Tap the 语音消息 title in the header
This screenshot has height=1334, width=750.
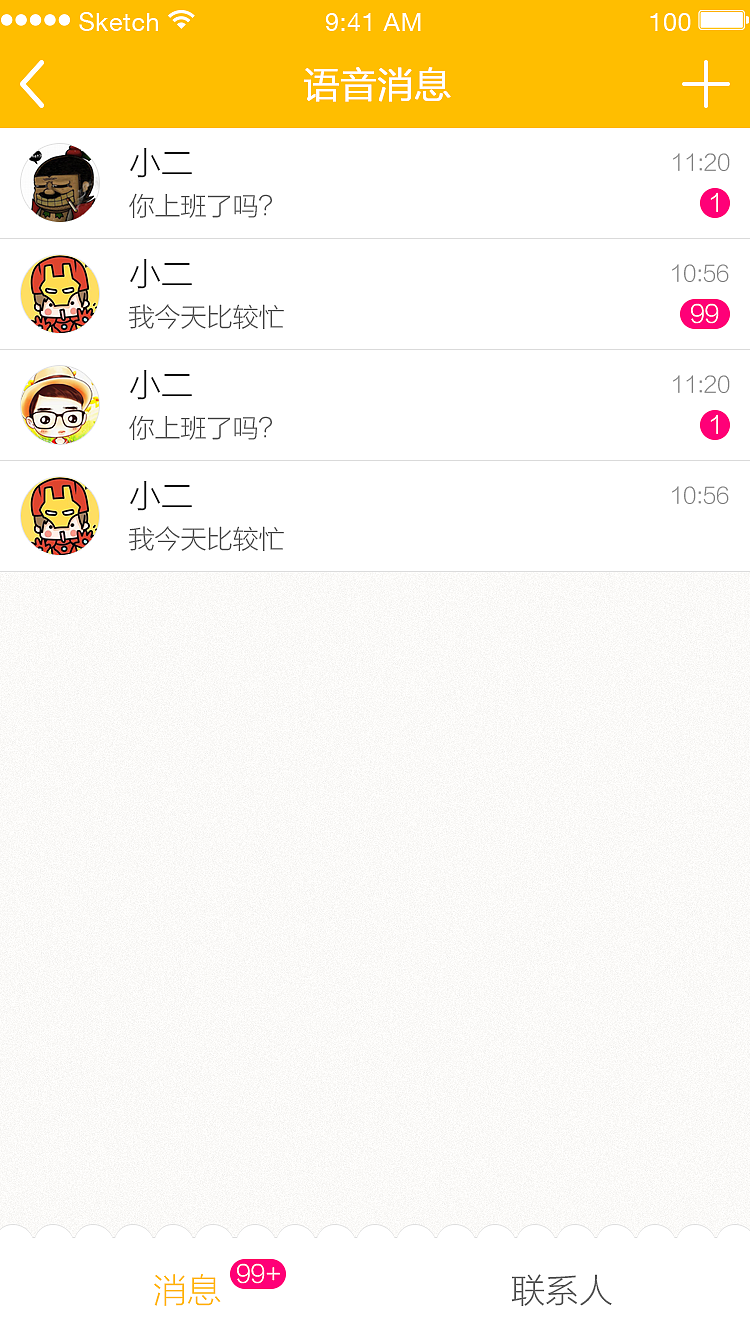click(x=375, y=86)
